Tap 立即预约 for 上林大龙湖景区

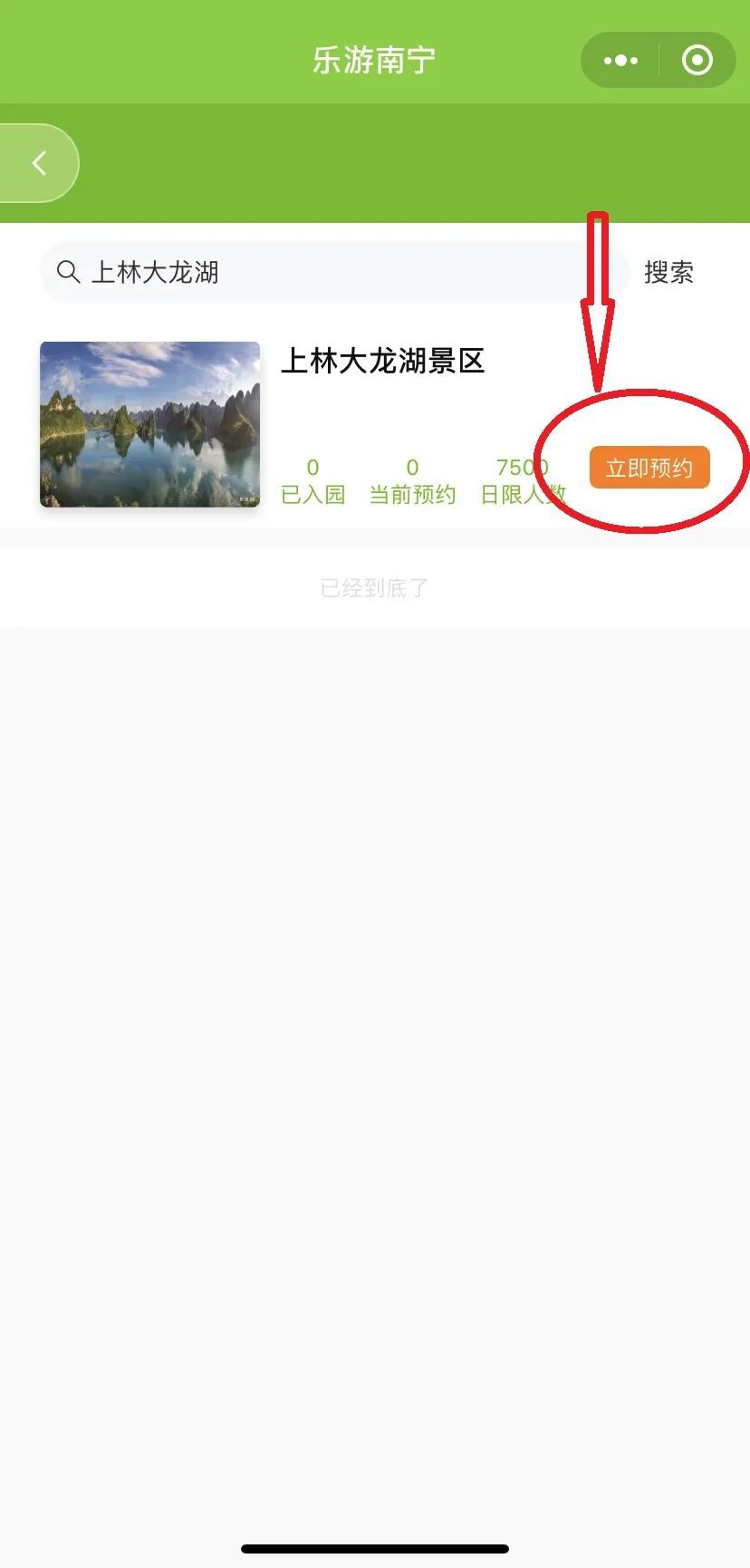(x=649, y=468)
